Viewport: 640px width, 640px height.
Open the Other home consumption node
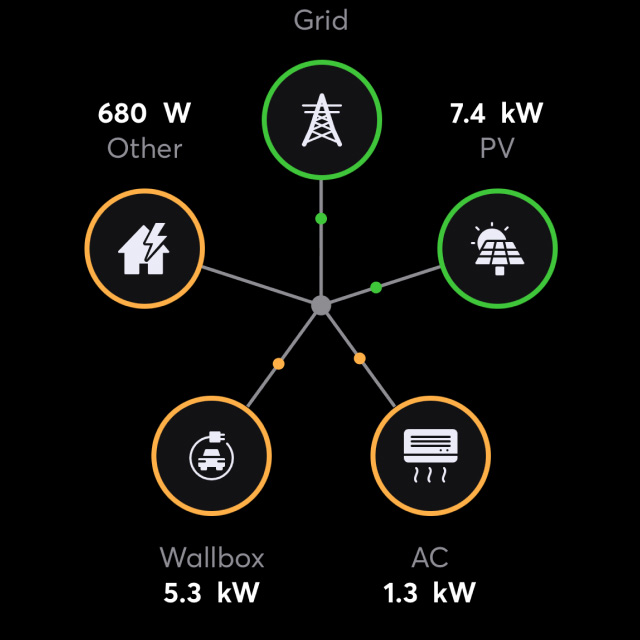click(x=145, y=247)
